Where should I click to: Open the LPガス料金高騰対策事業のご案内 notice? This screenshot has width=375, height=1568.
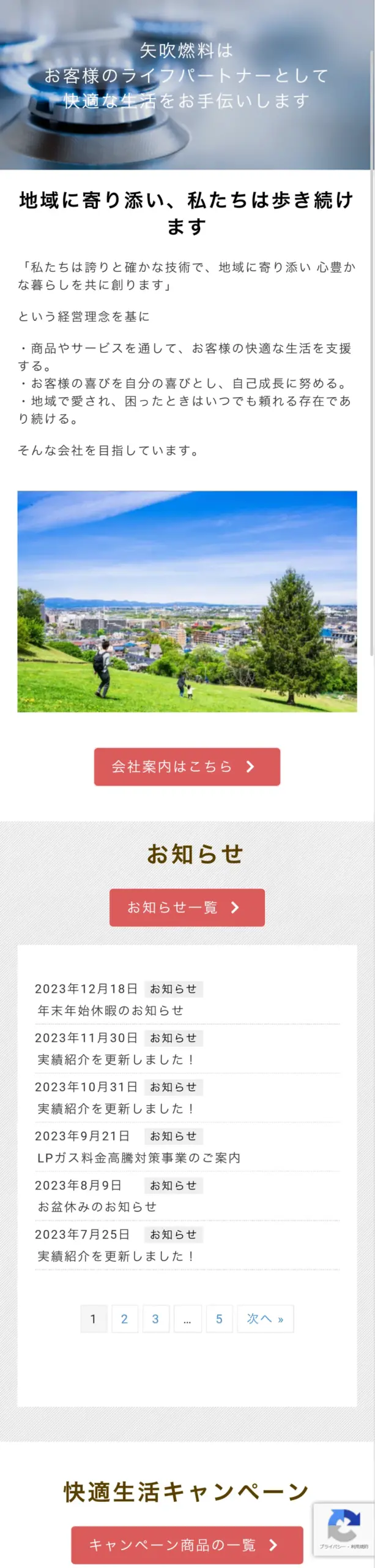click(x=139, y=1158)
